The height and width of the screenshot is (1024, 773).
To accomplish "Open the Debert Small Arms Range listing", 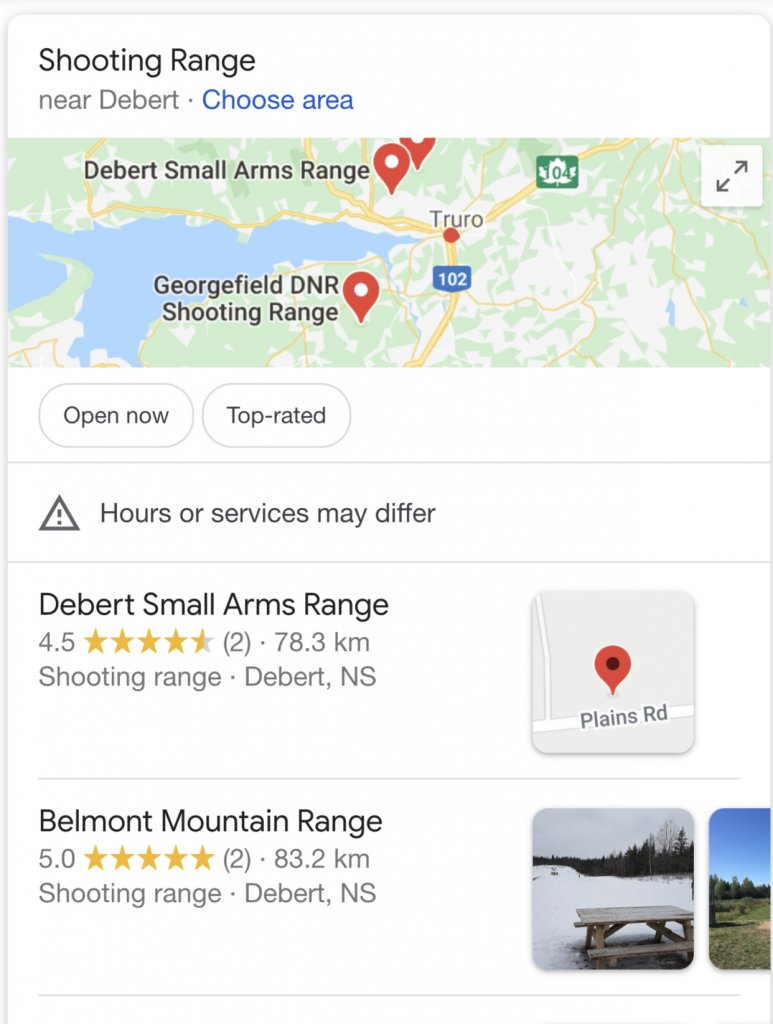I will (213, 605).
